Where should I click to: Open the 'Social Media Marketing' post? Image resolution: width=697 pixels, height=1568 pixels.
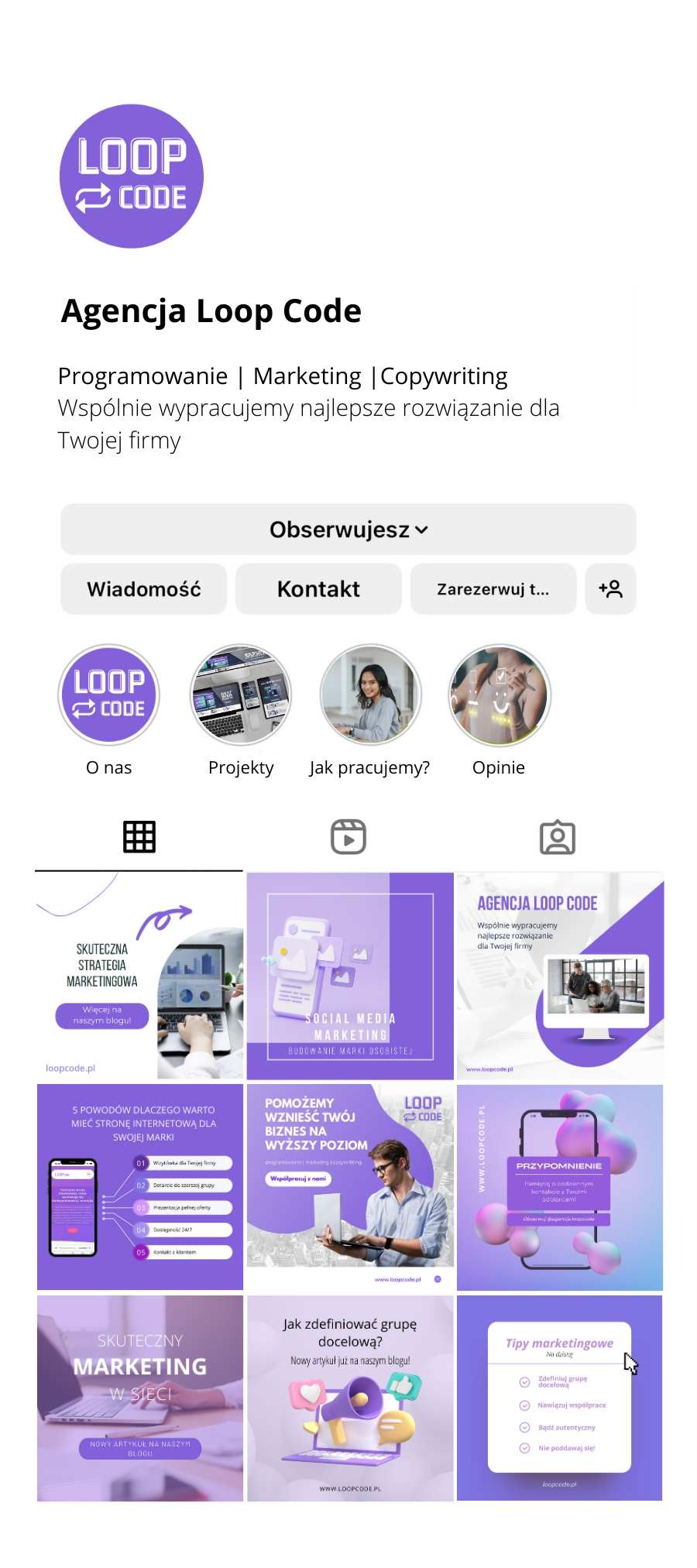click(348, 976)
